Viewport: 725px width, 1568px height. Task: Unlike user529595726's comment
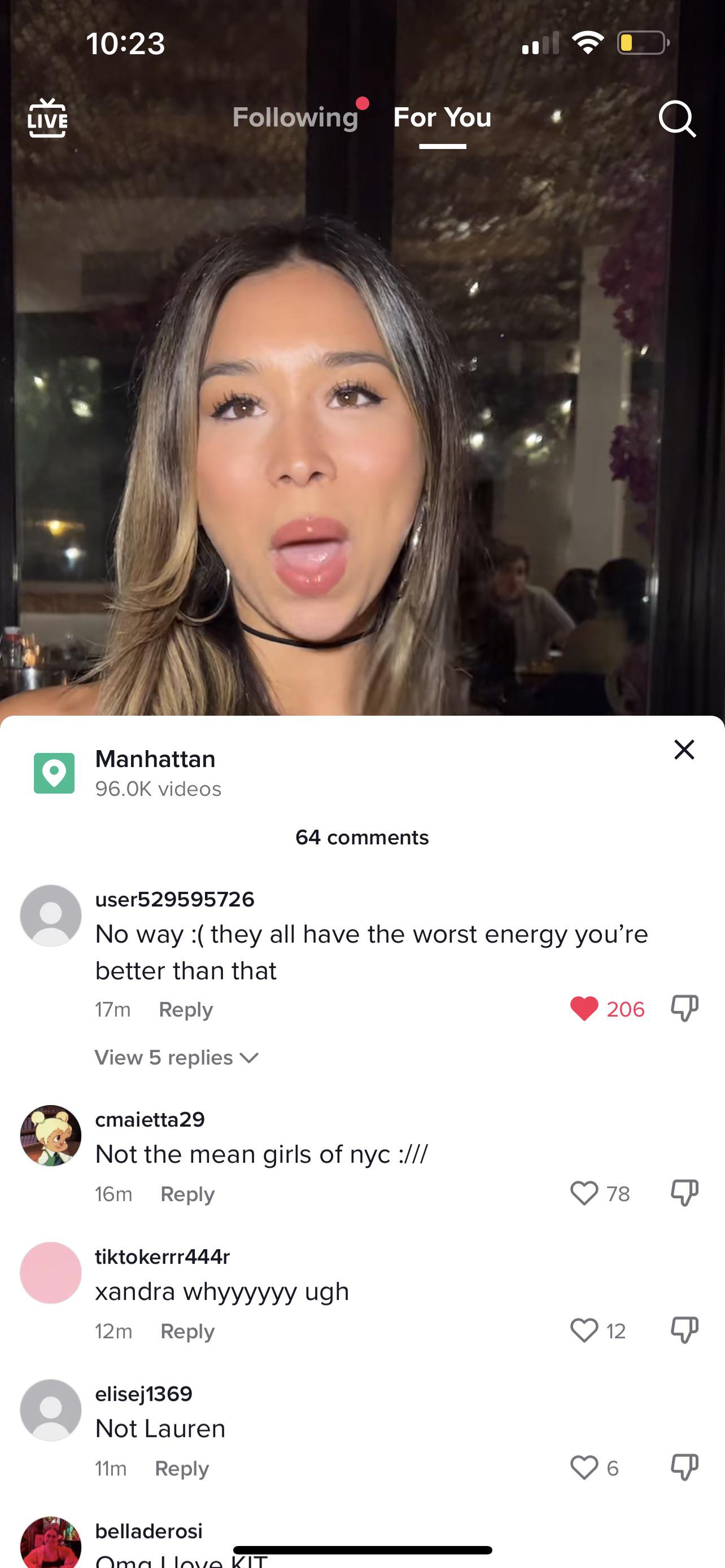[584, 1009]
